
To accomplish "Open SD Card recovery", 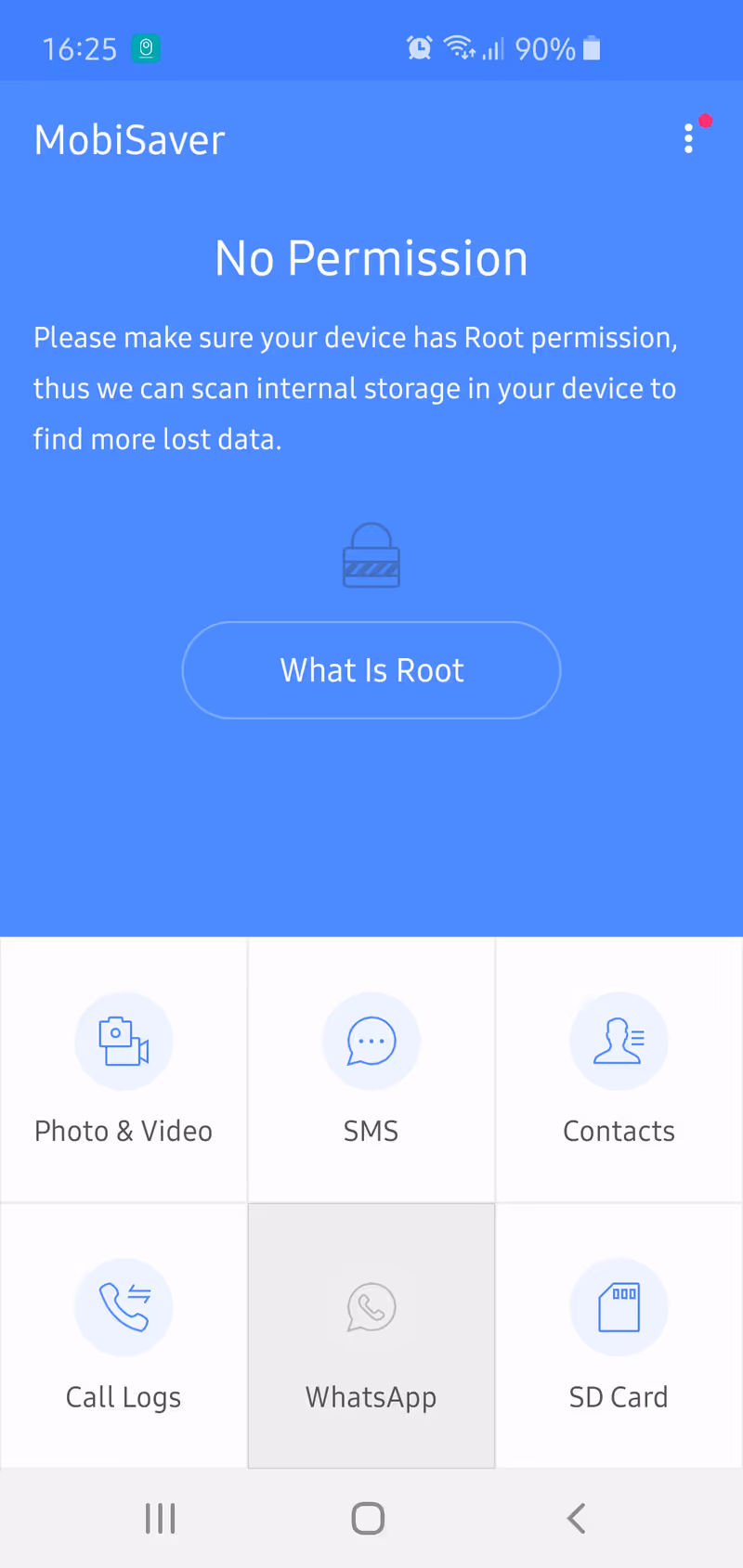I will pos(619,1306).
